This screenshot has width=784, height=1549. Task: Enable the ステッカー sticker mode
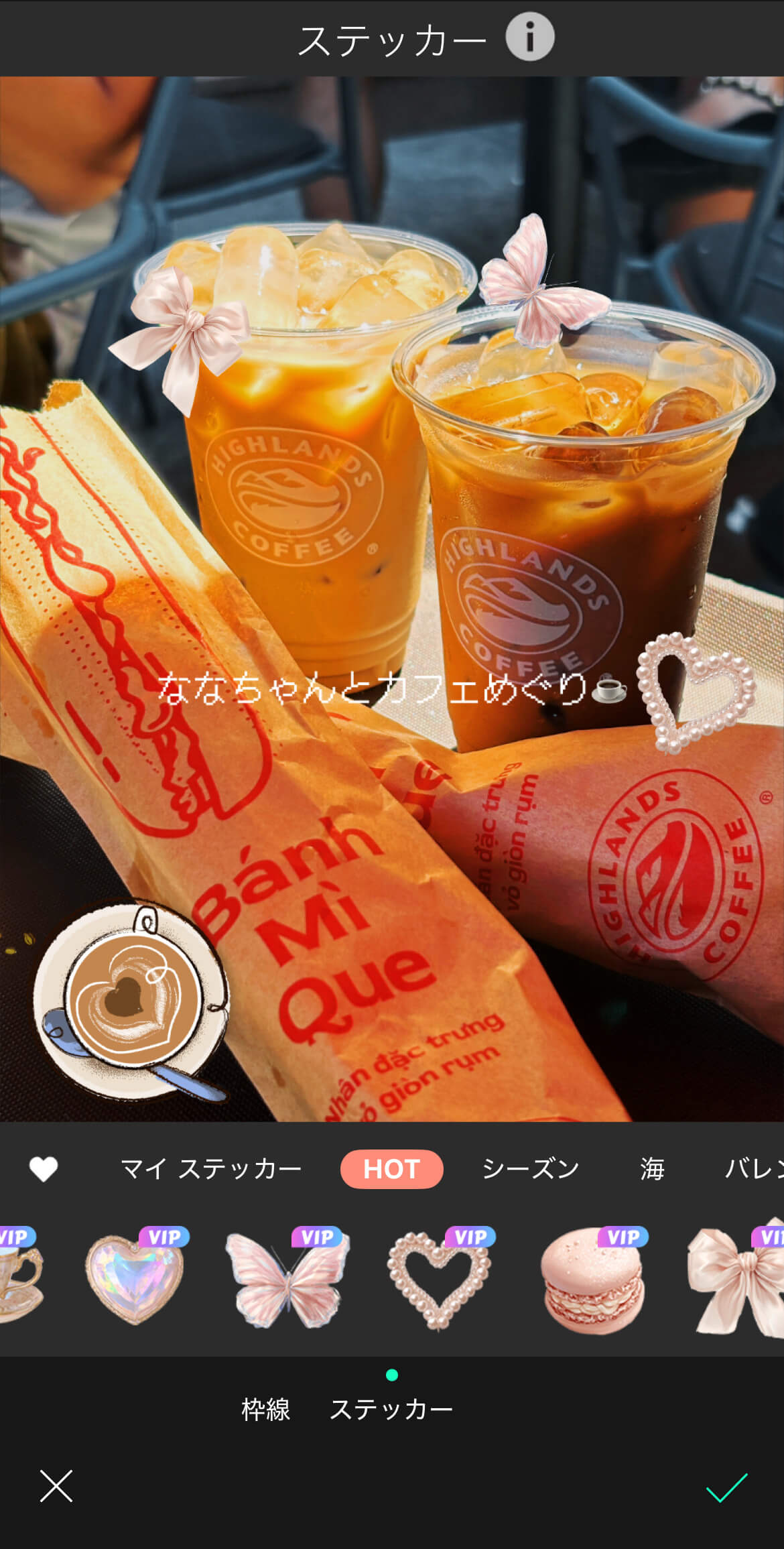[392, 1408]
